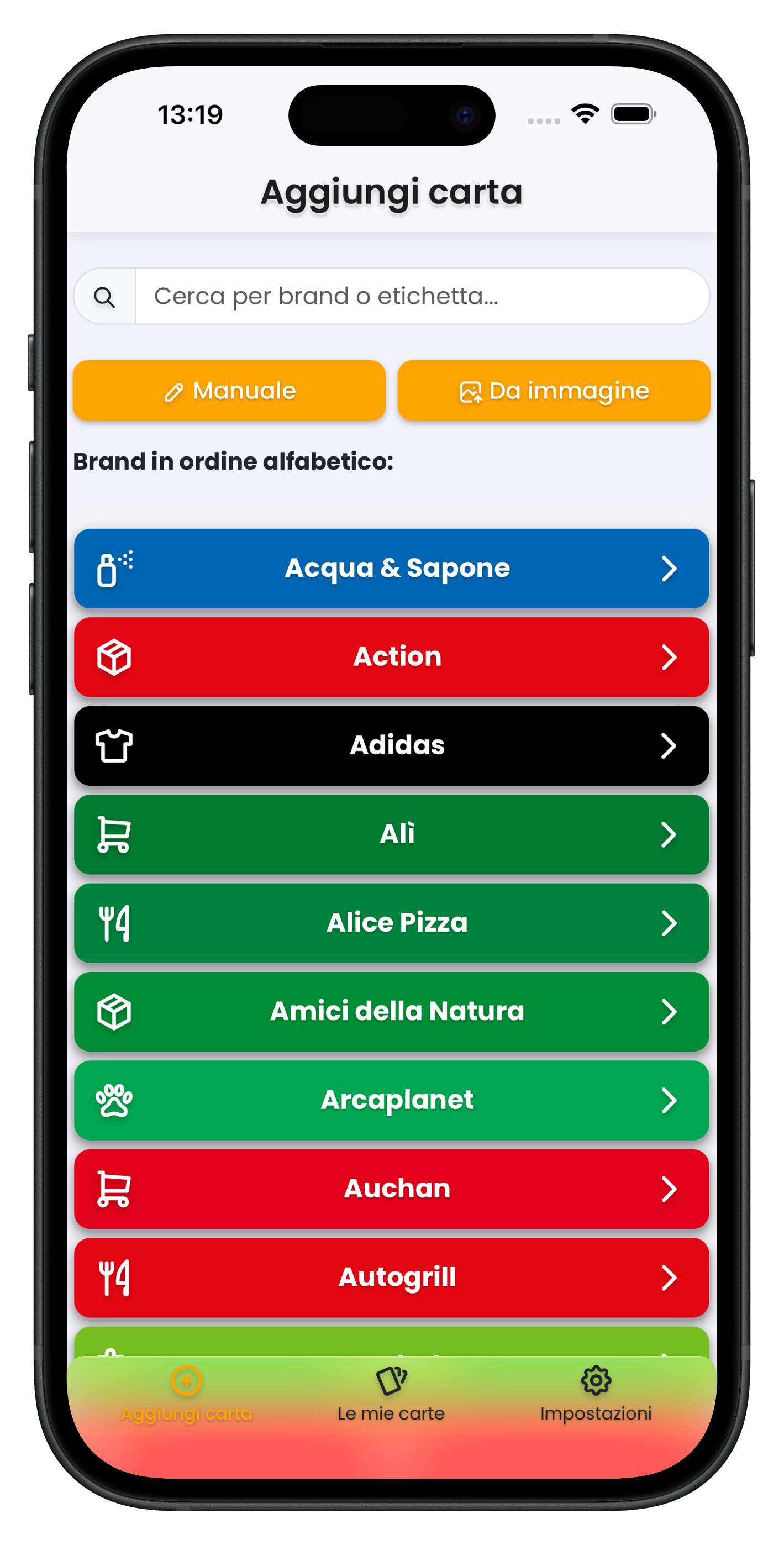Open the Adidas card details via its chevron
Image resolution: width=784 pixels, height=1545 pixels.
tap(670, 745)
